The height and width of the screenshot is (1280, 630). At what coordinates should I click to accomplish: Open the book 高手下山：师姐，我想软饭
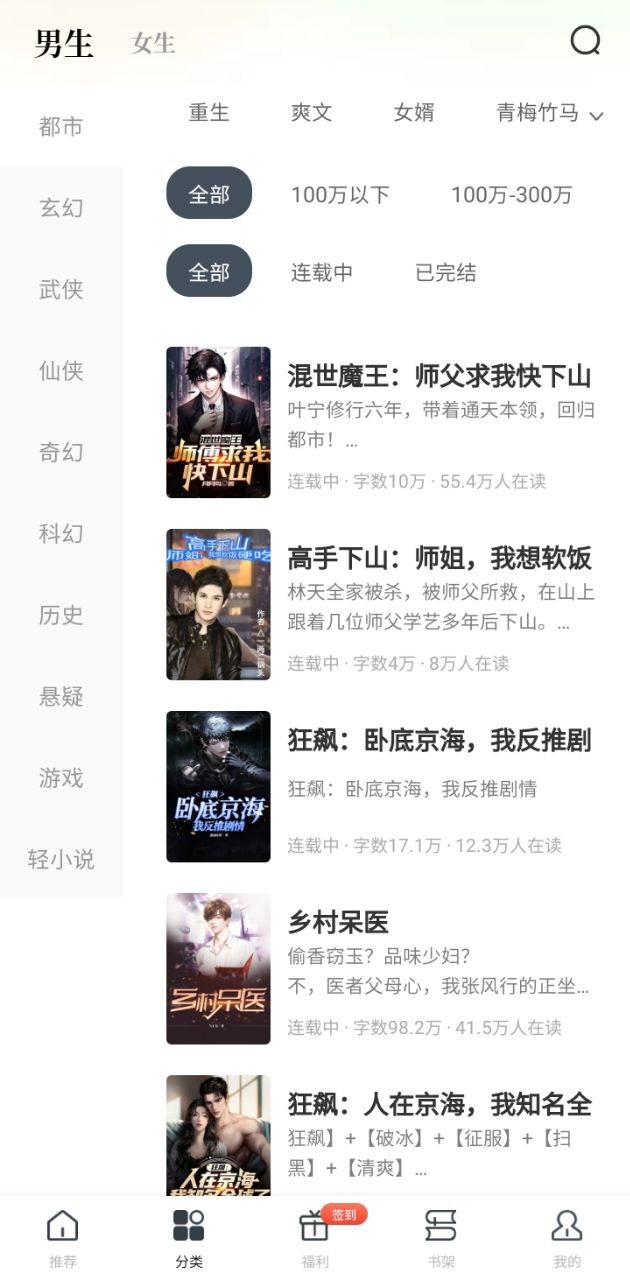pos(381,604)
